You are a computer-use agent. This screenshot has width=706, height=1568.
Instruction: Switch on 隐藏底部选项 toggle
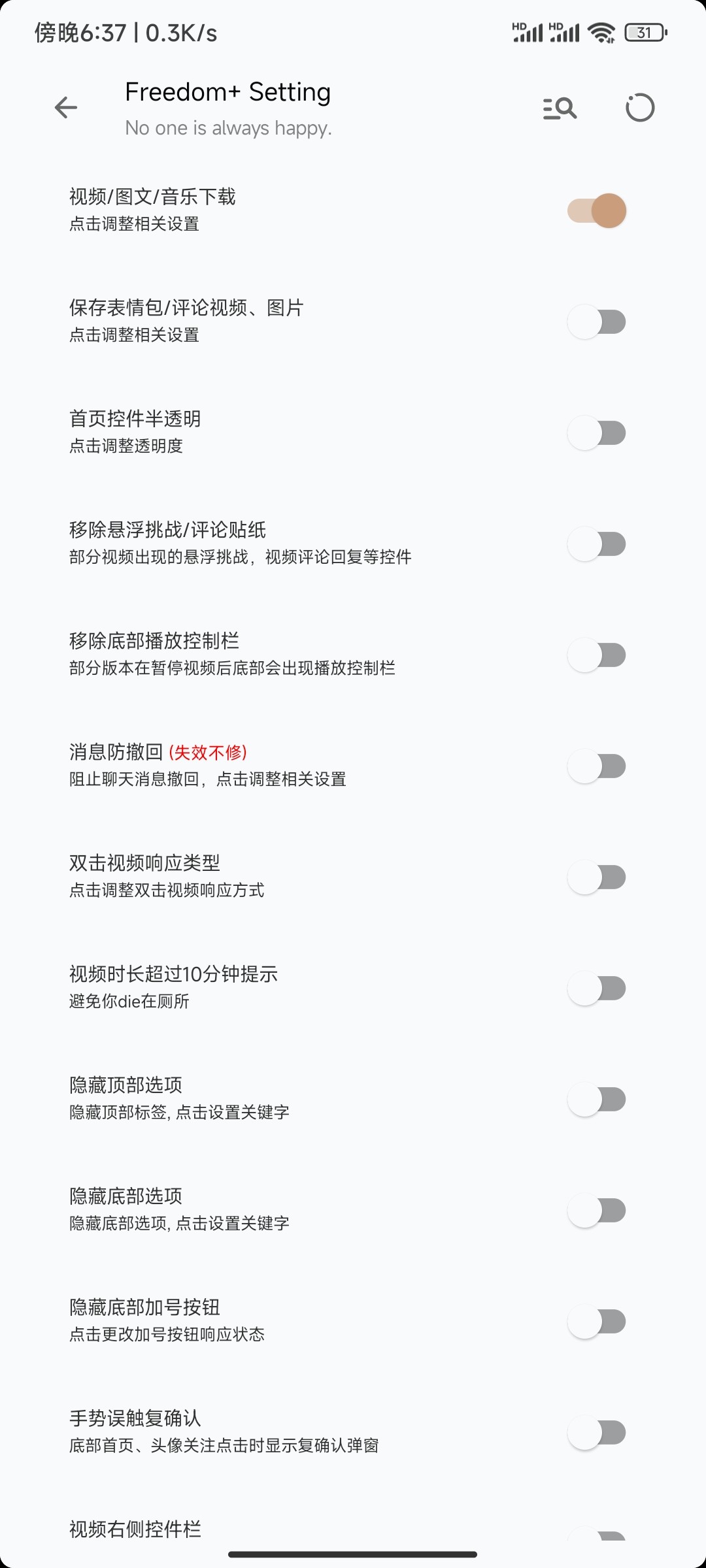(597, 1210)
